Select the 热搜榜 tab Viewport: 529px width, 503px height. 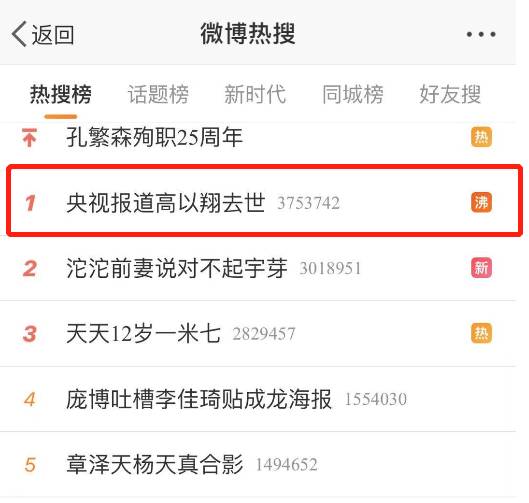coord(61,94)
